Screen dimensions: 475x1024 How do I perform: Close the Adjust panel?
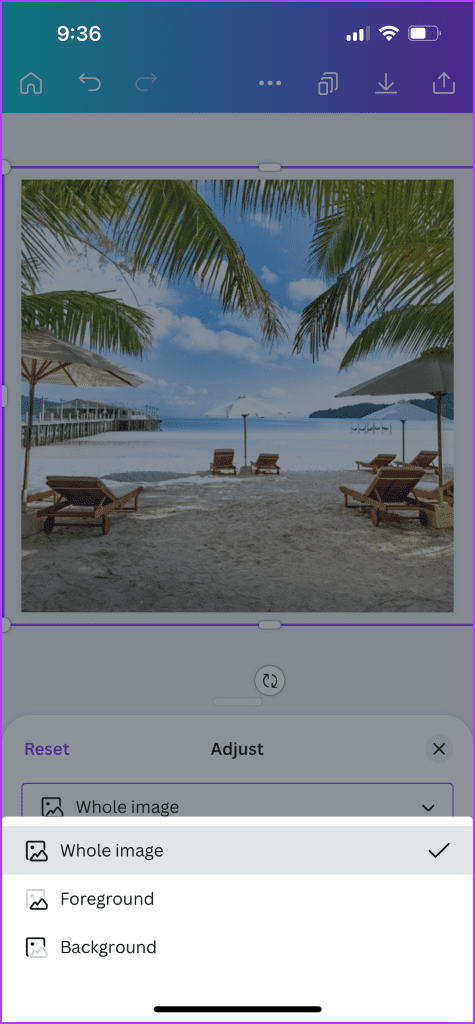438,749
